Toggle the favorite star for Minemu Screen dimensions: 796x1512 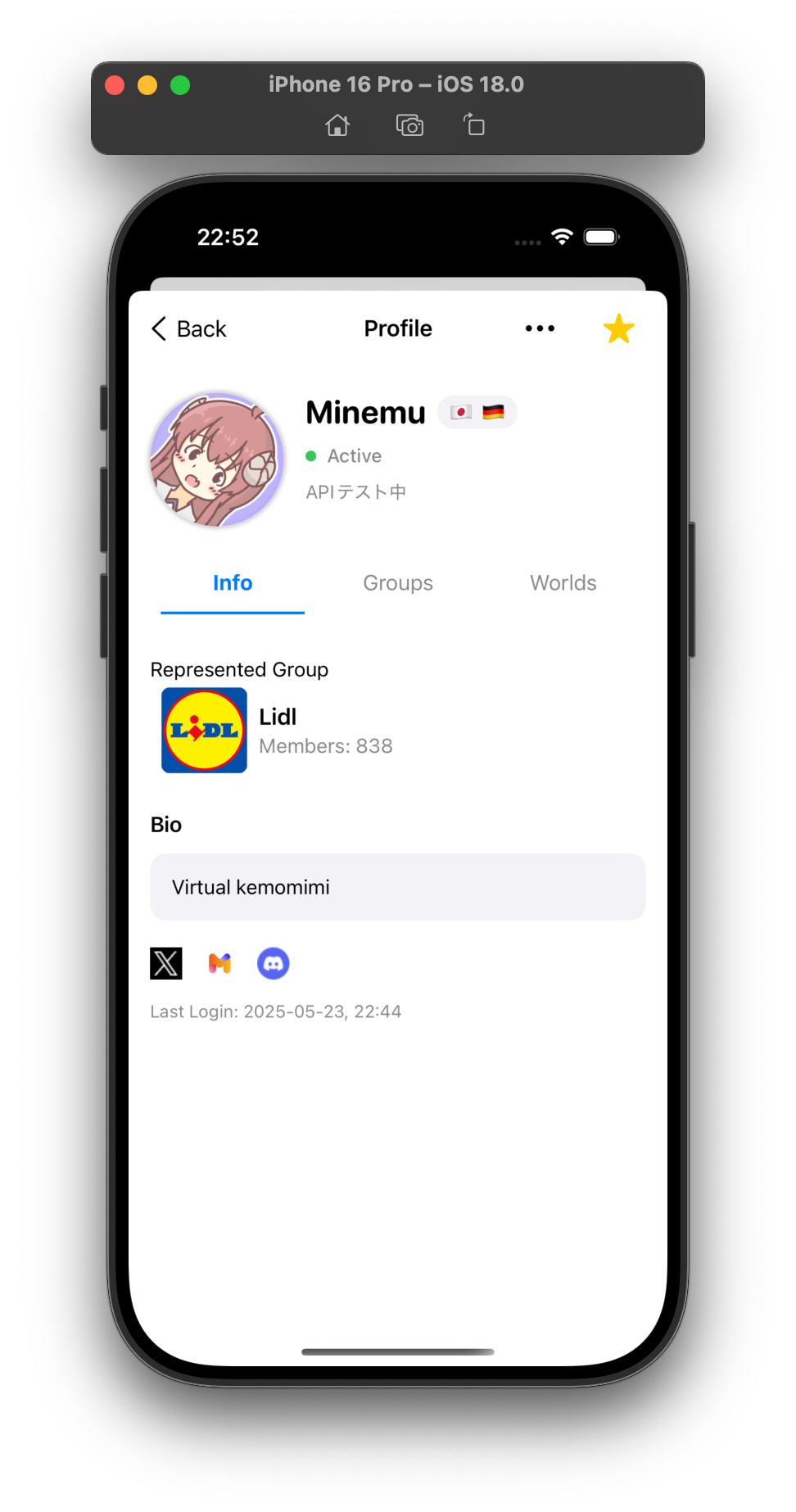(619, 329)
